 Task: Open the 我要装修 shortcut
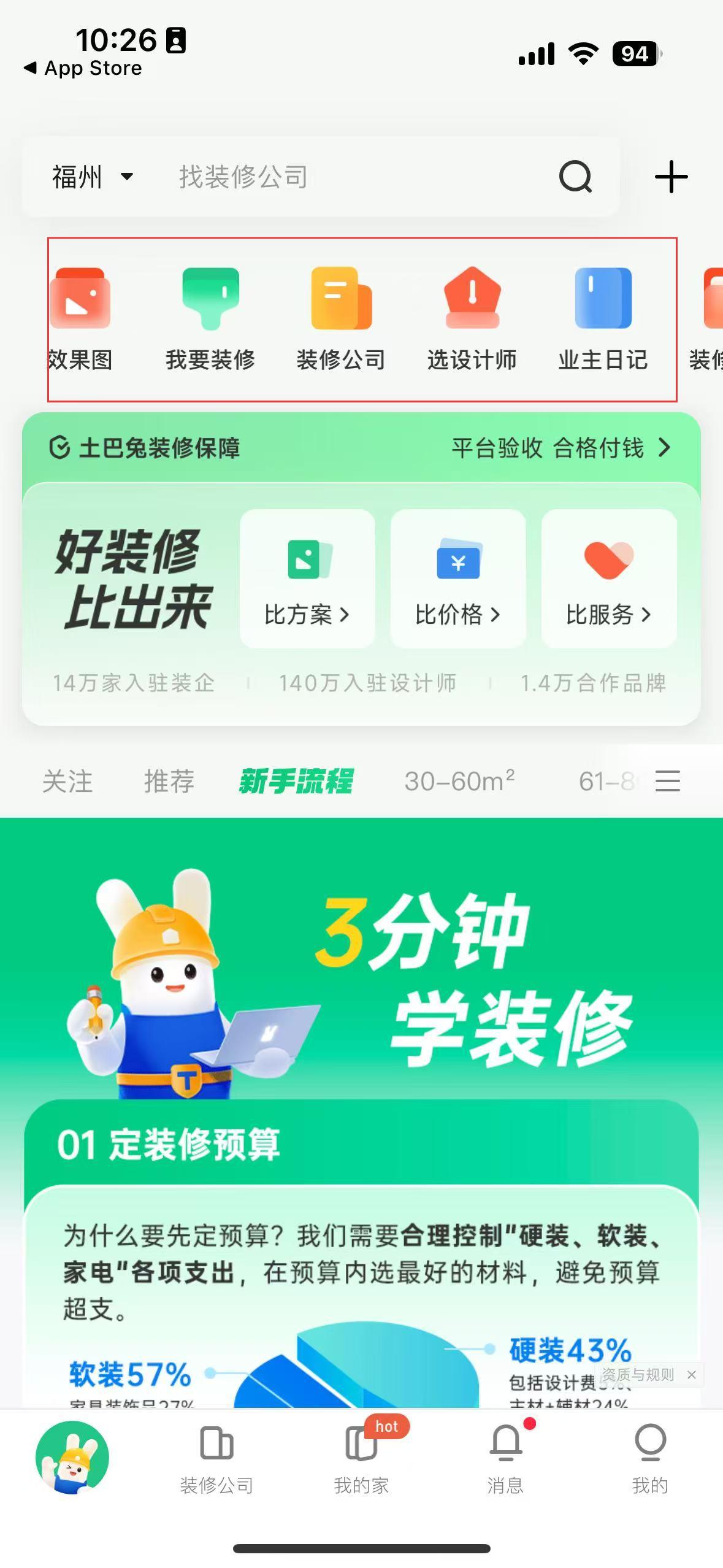click(x=210, y=319)
